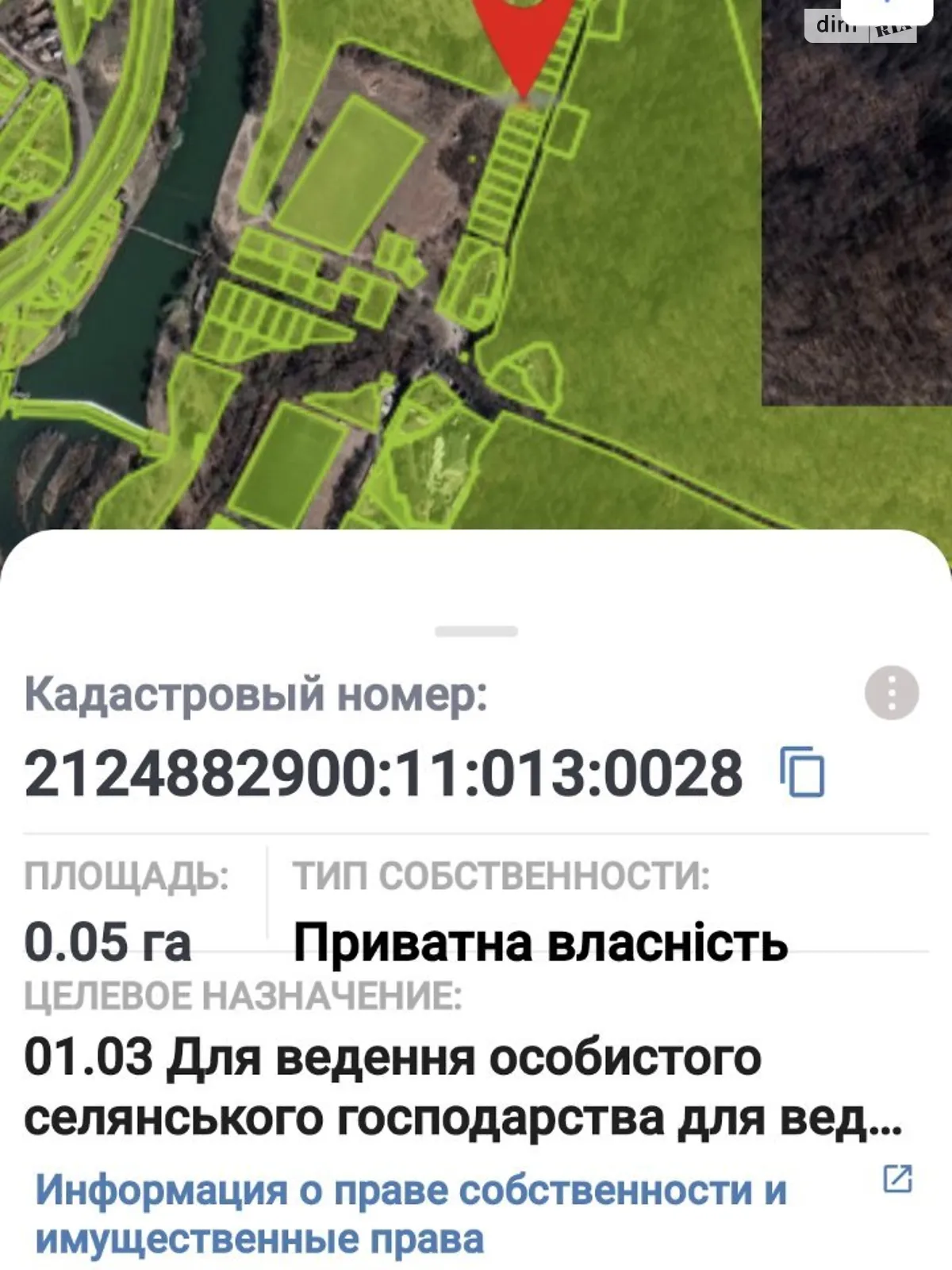This screenshot has height=1270, width=952.
Task: Open the three-dot options menu
Action: (891, 693)
